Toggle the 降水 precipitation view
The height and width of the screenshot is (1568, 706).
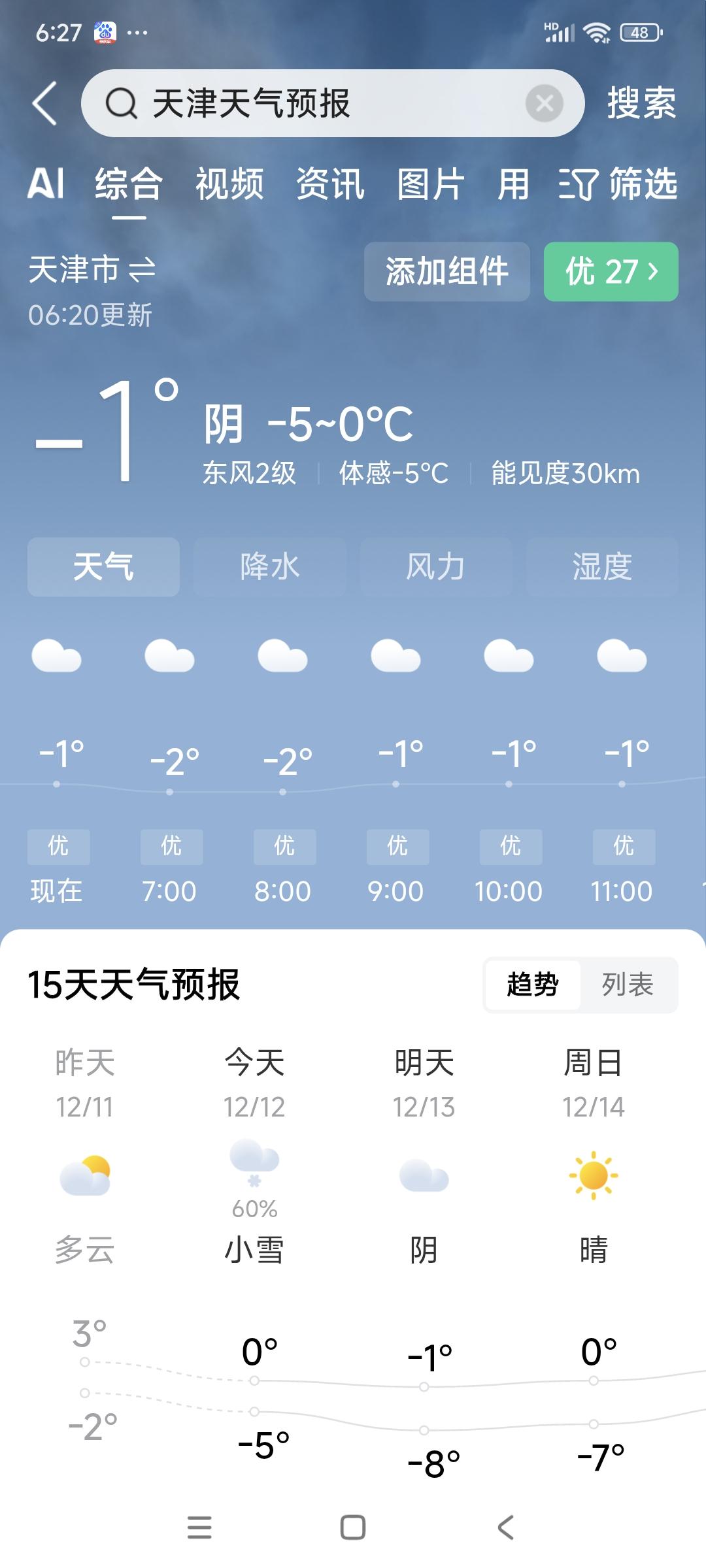point(269,566)
